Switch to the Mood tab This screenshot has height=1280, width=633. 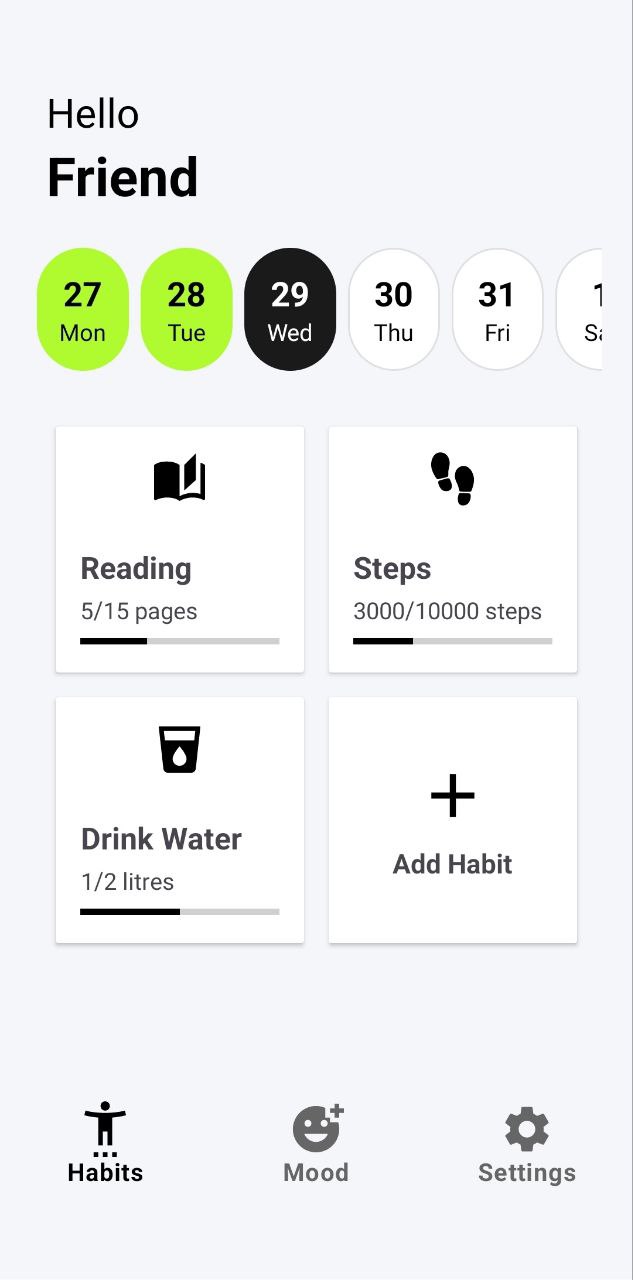(316, 1145)
